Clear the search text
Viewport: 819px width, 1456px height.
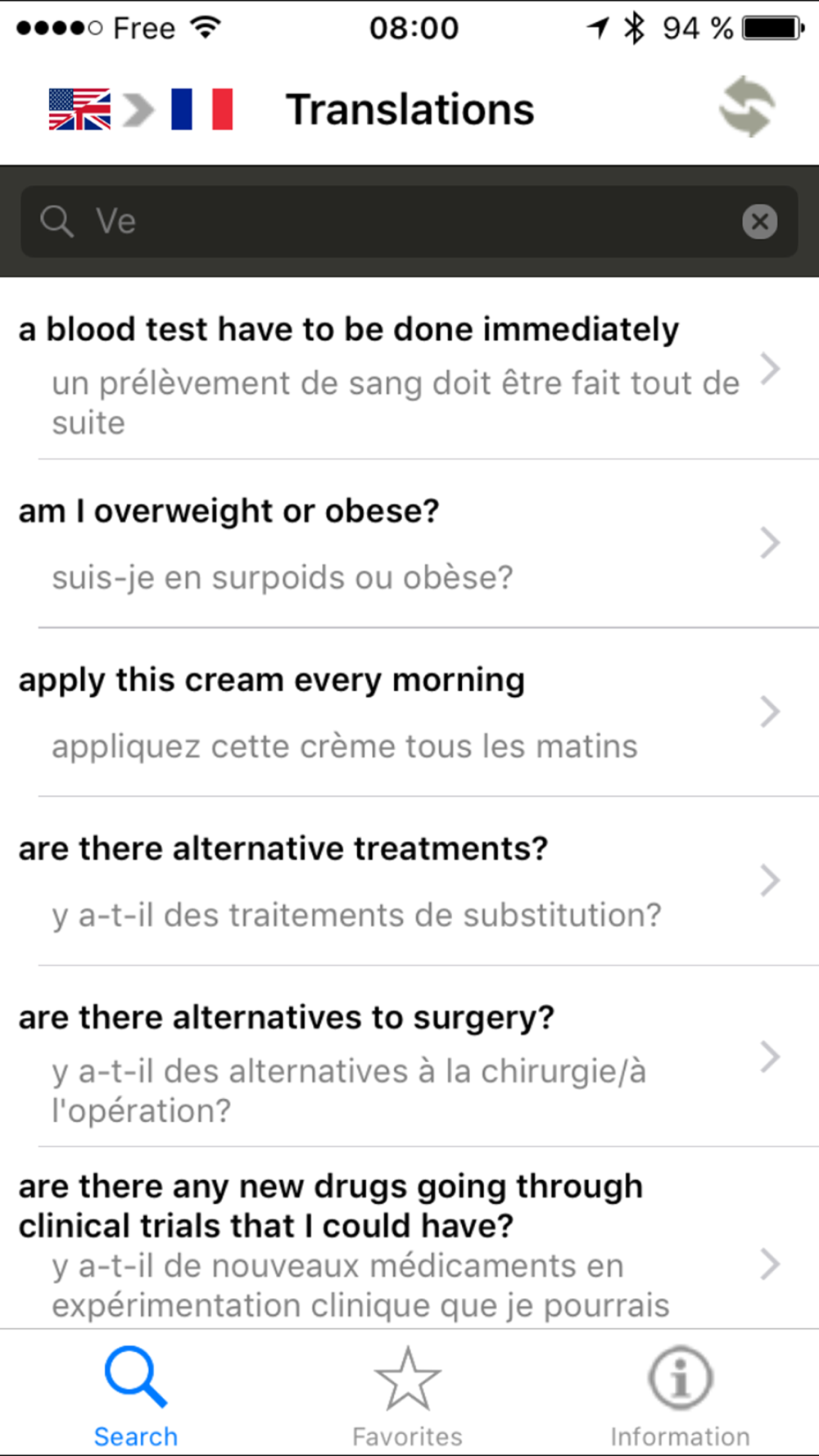[759, 221]
